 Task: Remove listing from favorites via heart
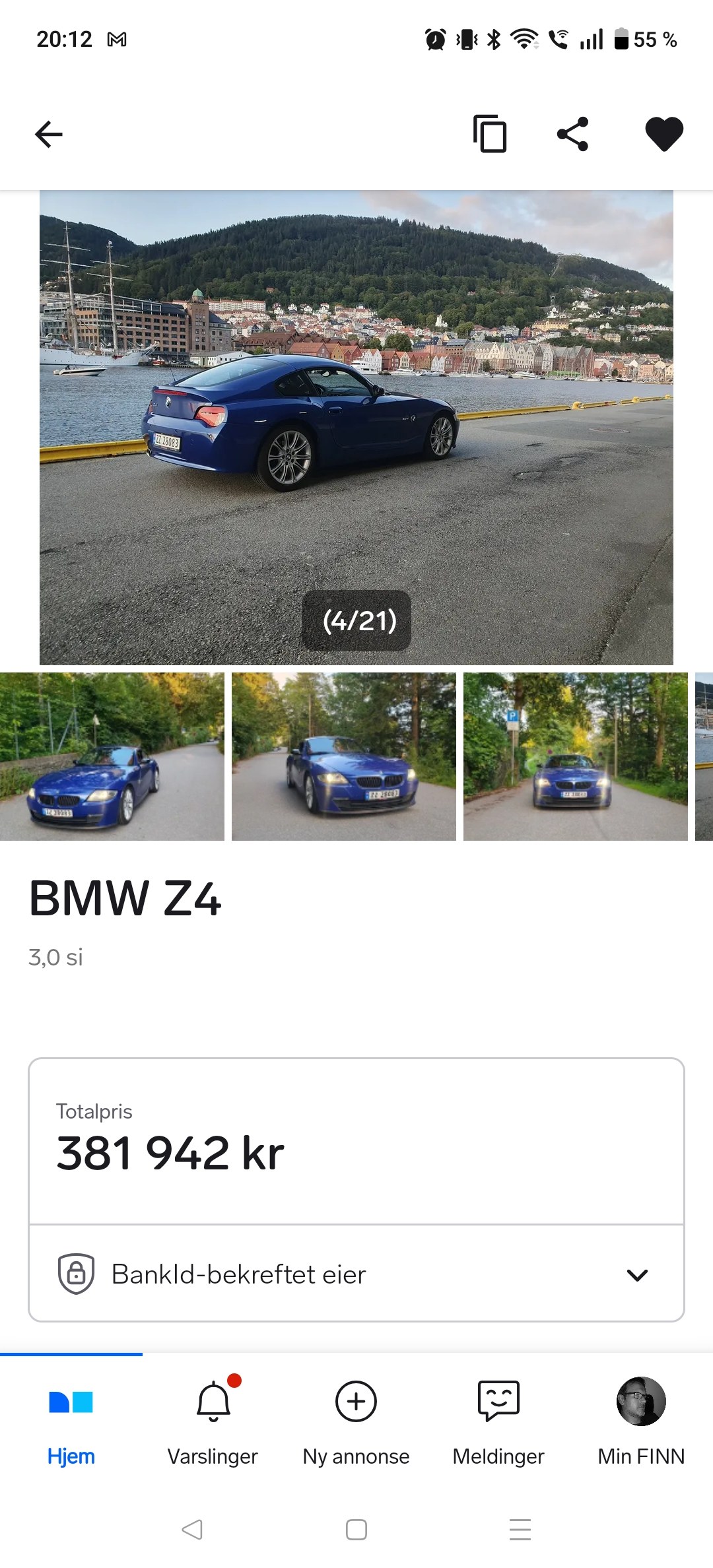[663, 135]
